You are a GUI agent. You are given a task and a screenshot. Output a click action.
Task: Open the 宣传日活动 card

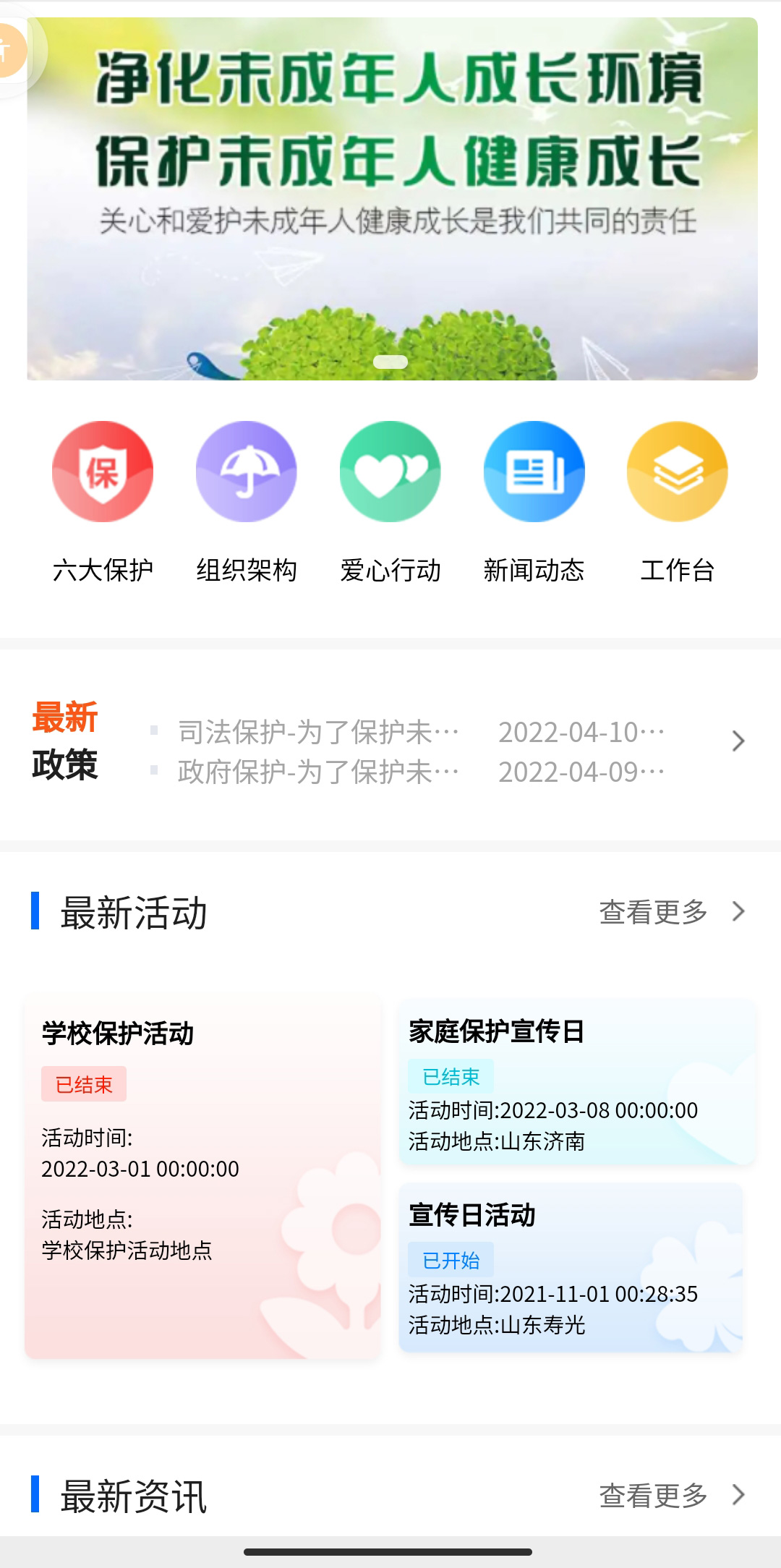[x=571, y=1268]
